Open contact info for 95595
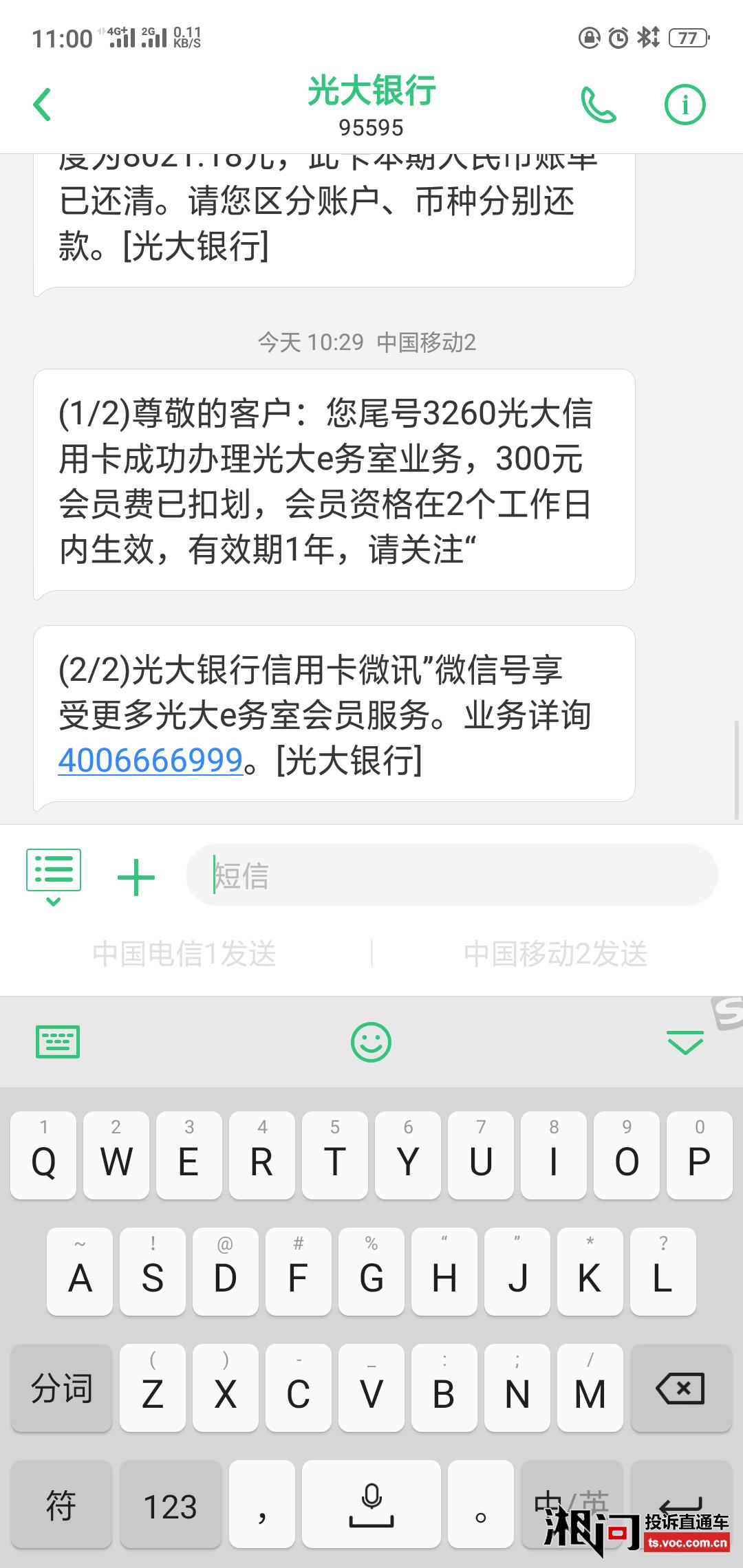The image size is (743, 1568). 685,105
